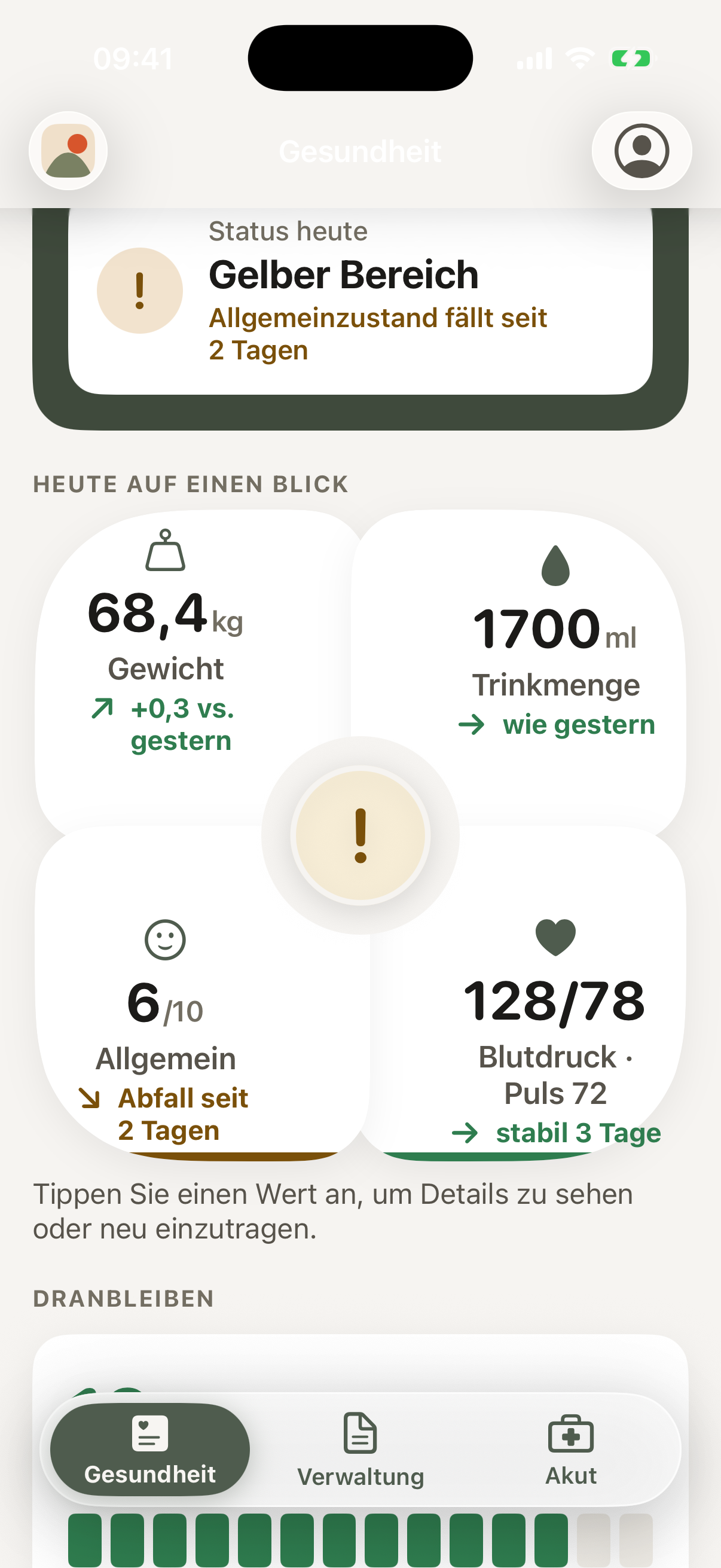Switch to the Akut tab
This screenshot has height=1568, width=721.
point(571,1450)
